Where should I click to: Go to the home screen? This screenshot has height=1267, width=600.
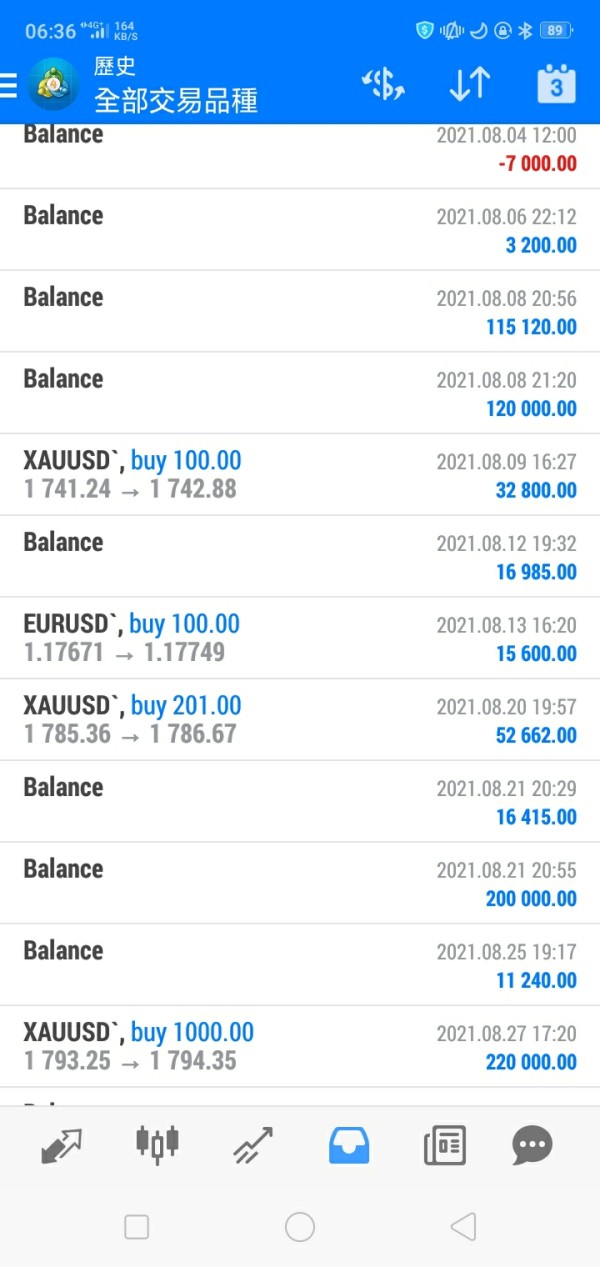[300, 1227]
